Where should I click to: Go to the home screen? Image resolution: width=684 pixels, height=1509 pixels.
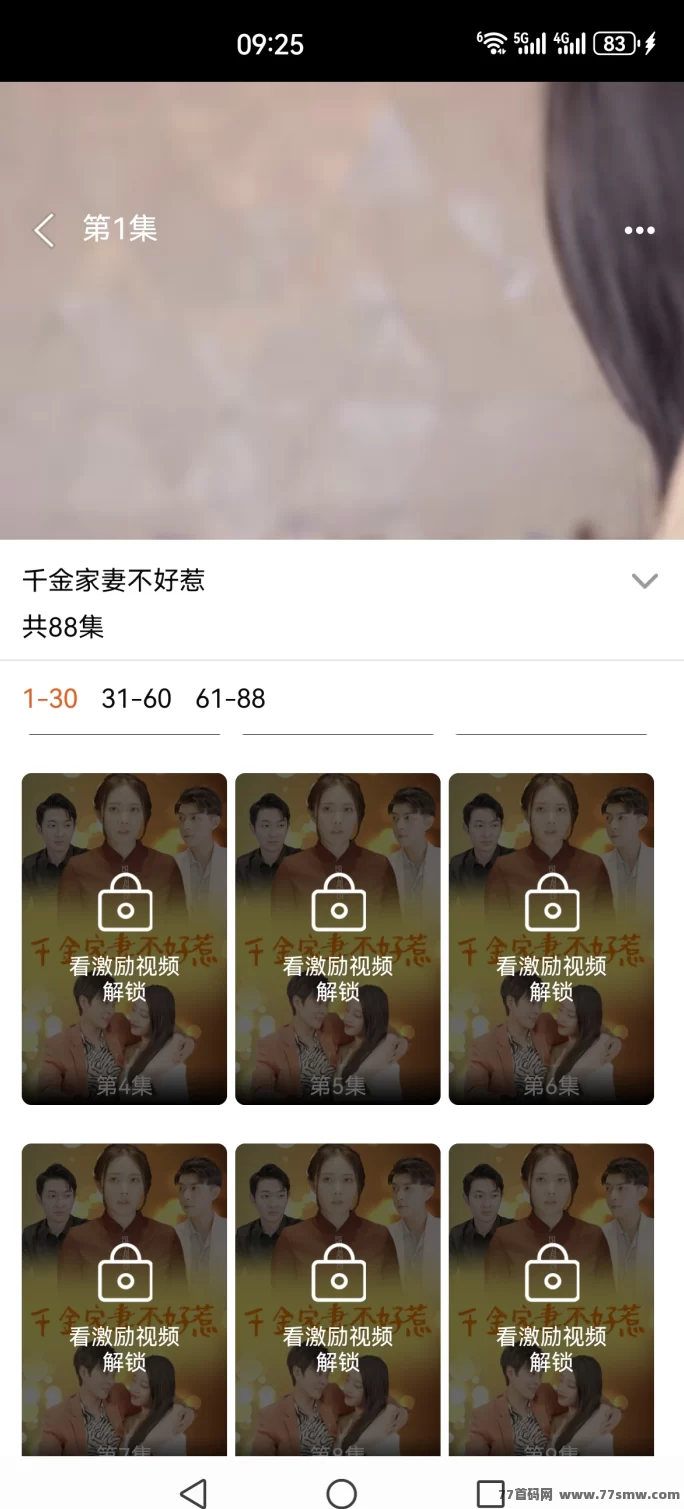tap(342, 1493)
